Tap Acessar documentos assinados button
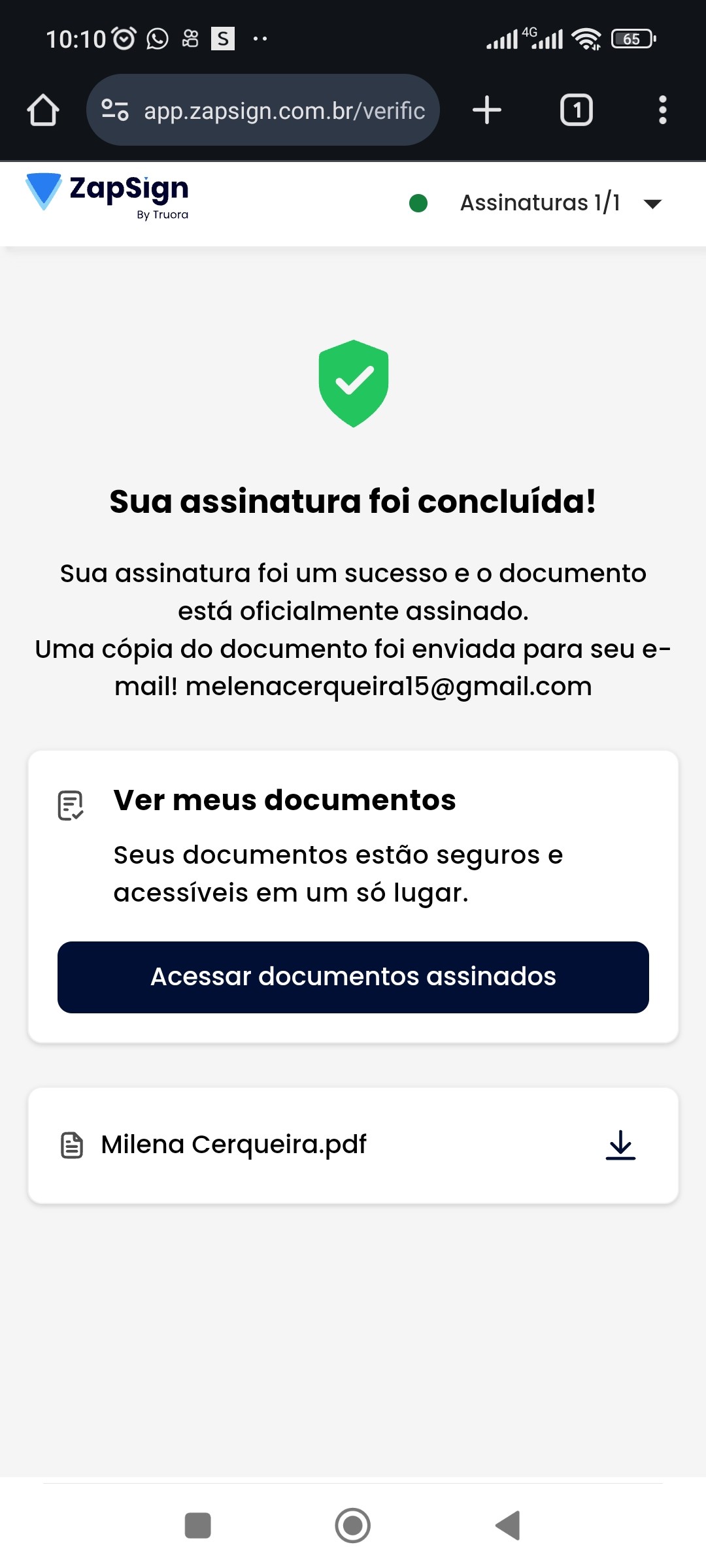 pos(353,977)
